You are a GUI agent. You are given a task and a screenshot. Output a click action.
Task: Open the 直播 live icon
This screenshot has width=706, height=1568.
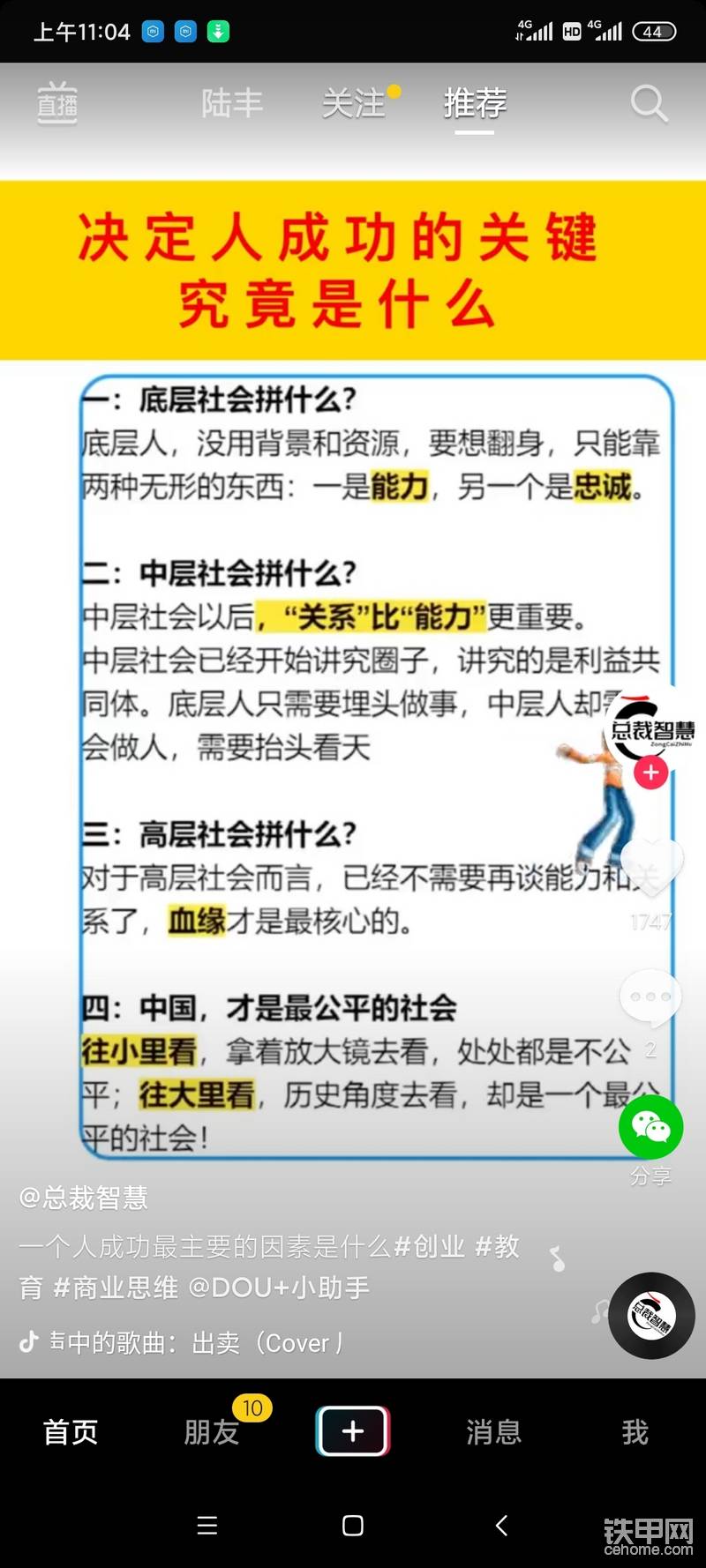click(57, 103)
